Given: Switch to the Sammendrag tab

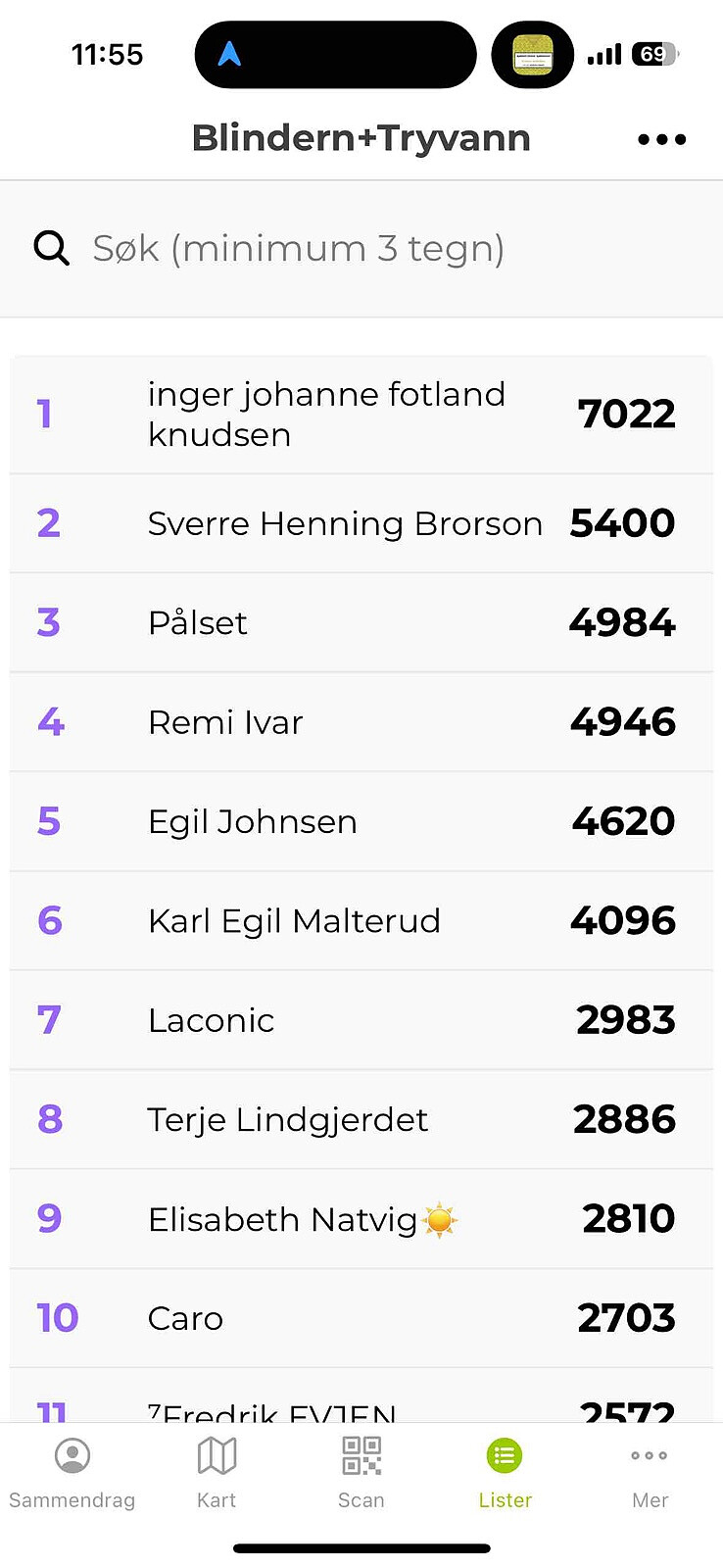Looking at the screenshot, I should point(72,1472).
